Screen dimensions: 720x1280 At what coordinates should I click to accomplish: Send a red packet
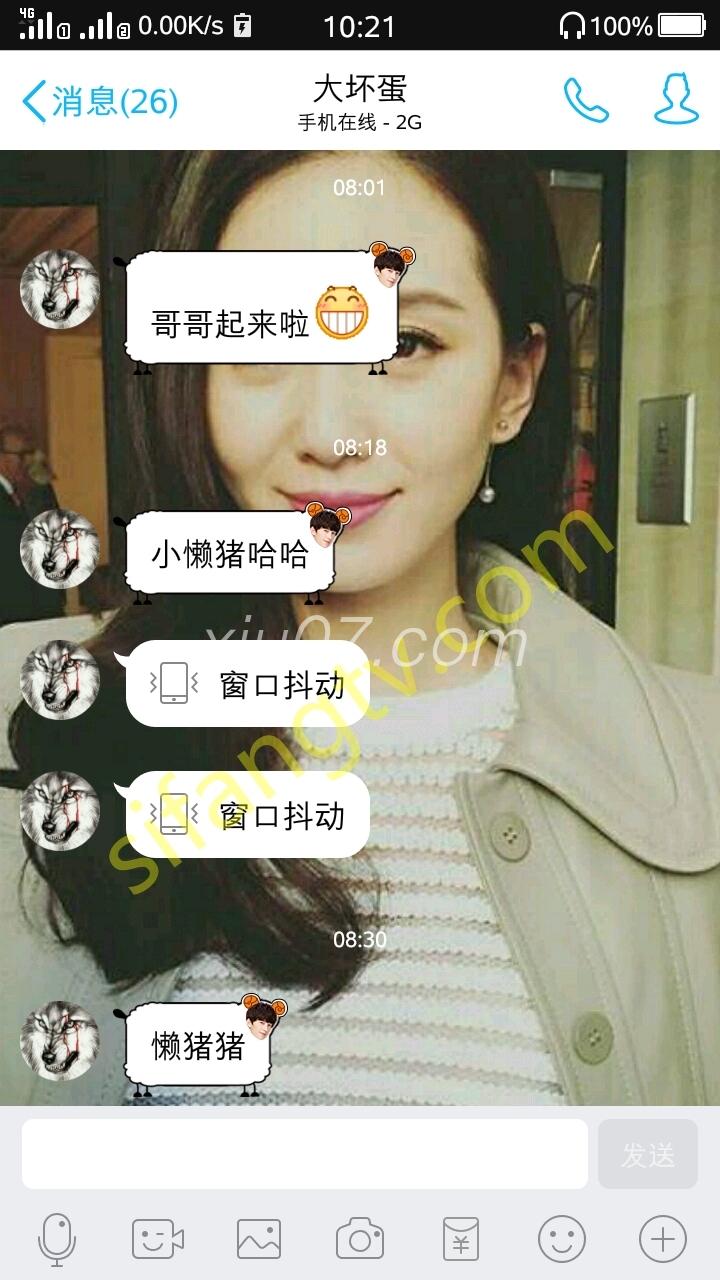[x=461, y=1240]
